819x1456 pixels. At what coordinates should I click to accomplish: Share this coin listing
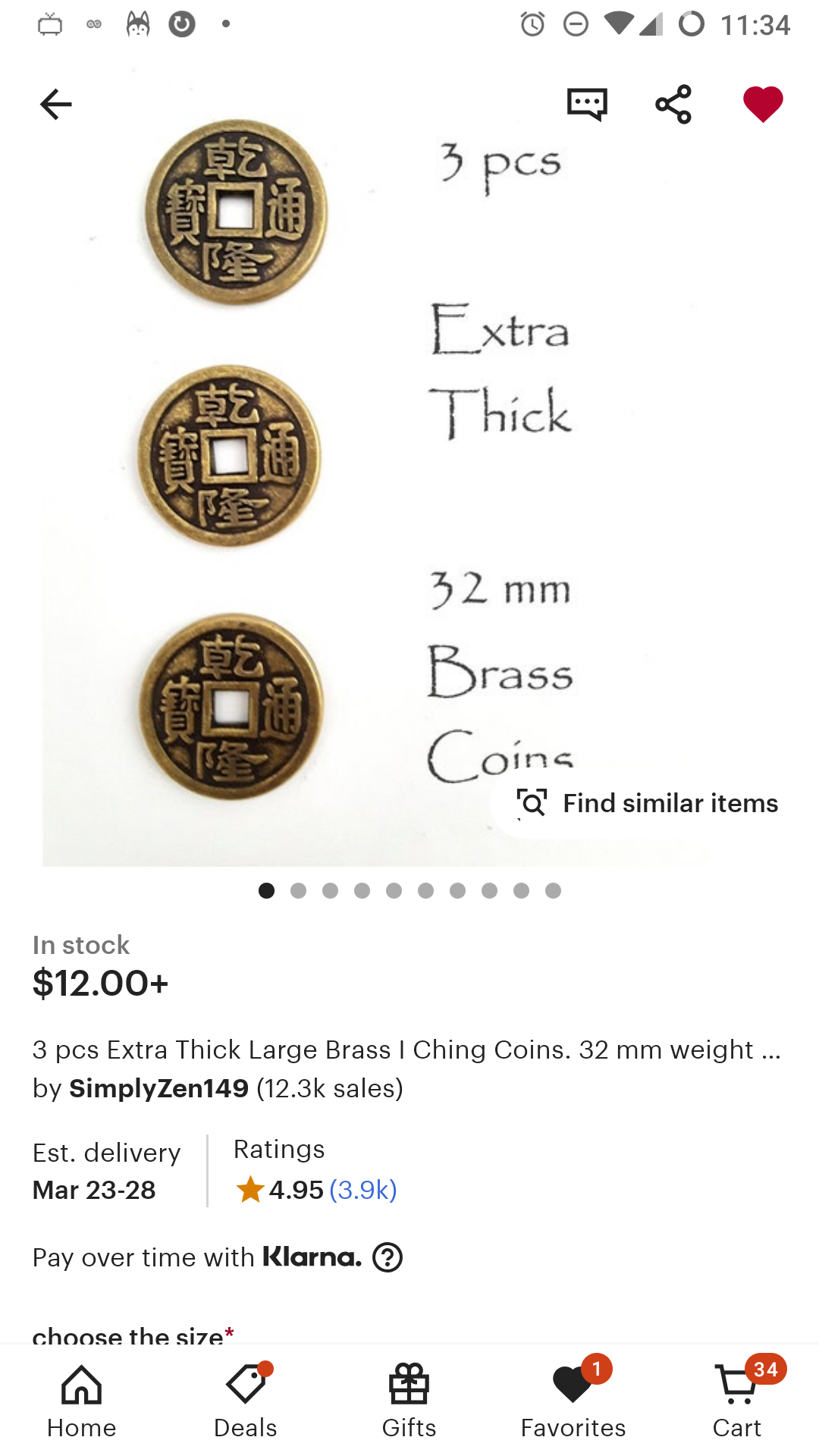[673, 104]
